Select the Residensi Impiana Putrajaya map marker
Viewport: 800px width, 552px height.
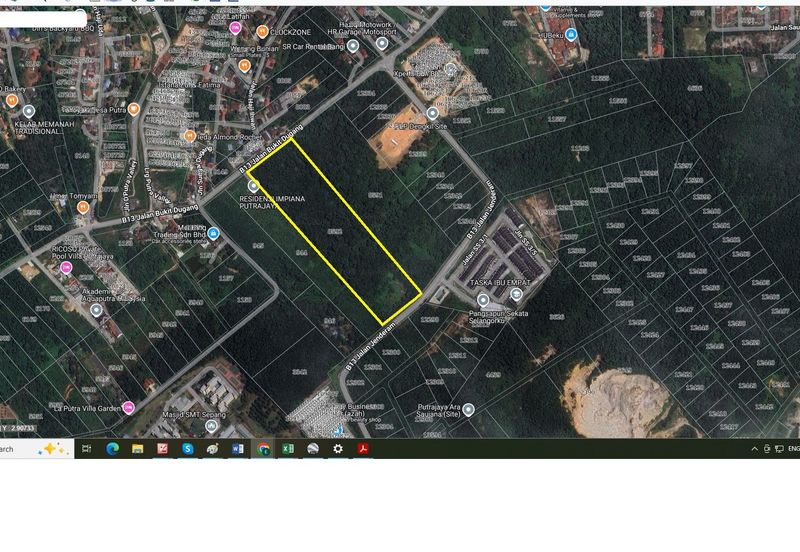tap(253, 186)
